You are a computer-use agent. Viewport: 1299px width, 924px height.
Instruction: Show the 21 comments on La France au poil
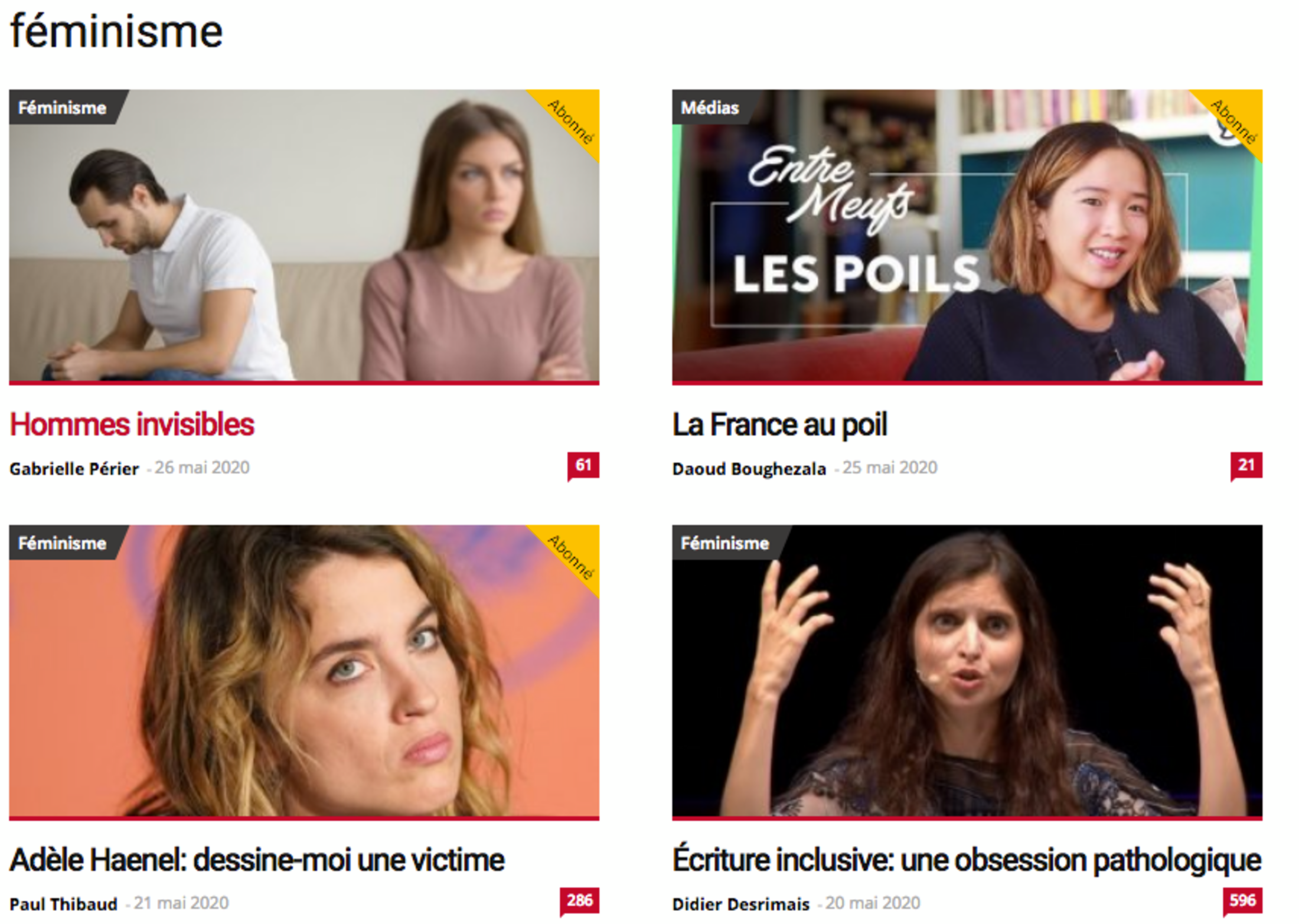1246,466
